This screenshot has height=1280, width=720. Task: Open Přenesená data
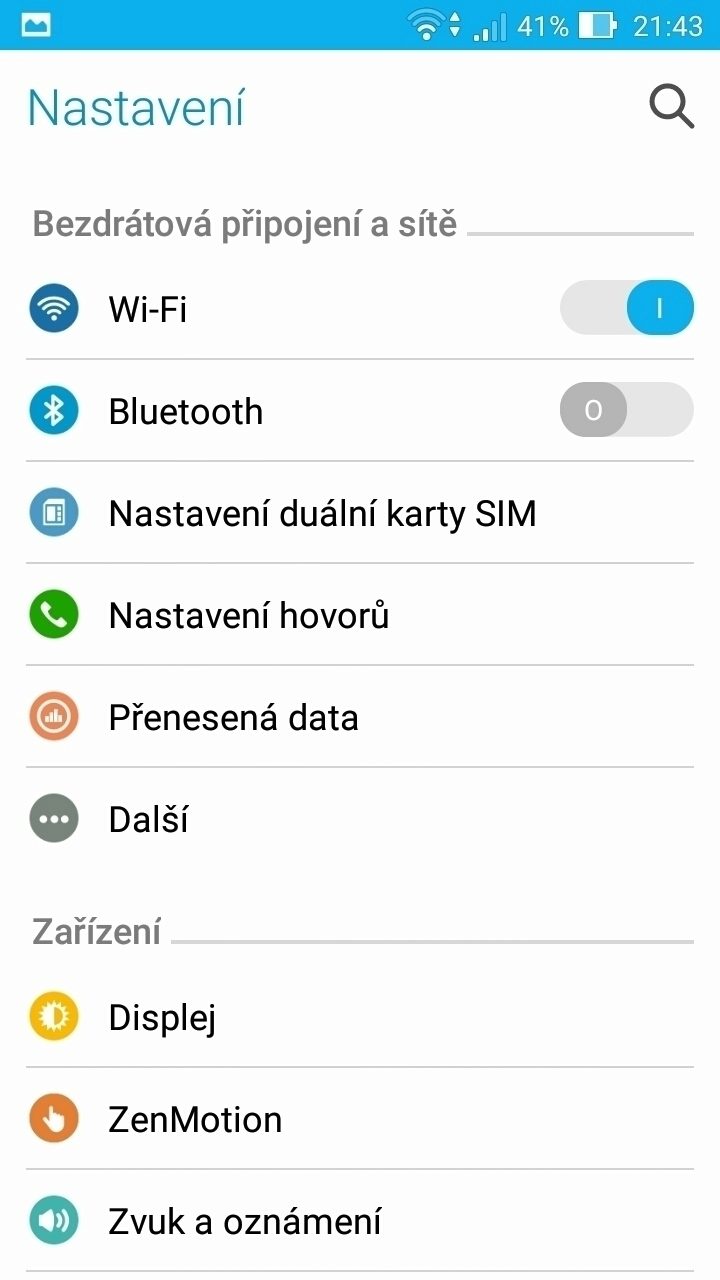point(360,717)
